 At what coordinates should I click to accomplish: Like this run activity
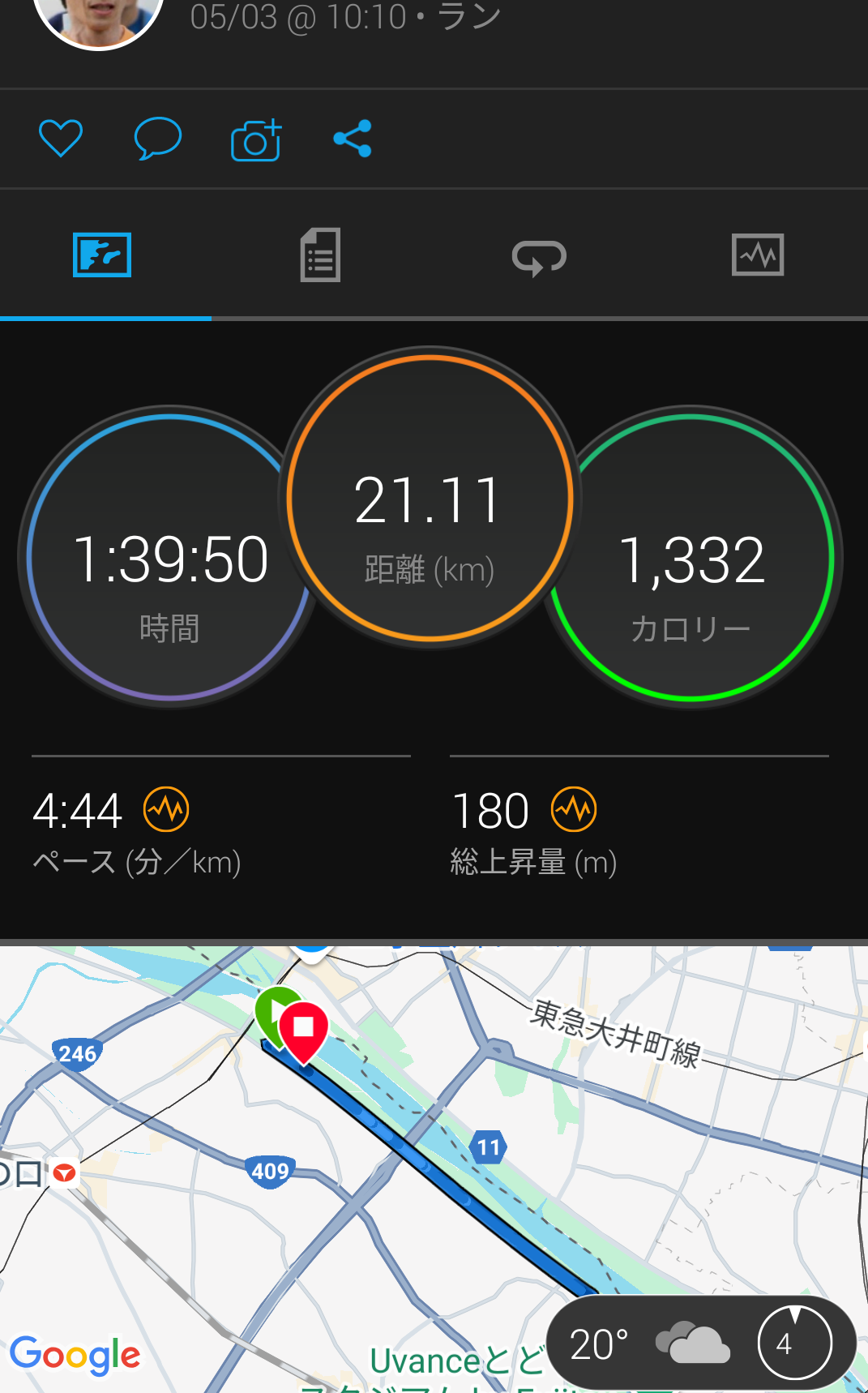click(x=61, y=139)
